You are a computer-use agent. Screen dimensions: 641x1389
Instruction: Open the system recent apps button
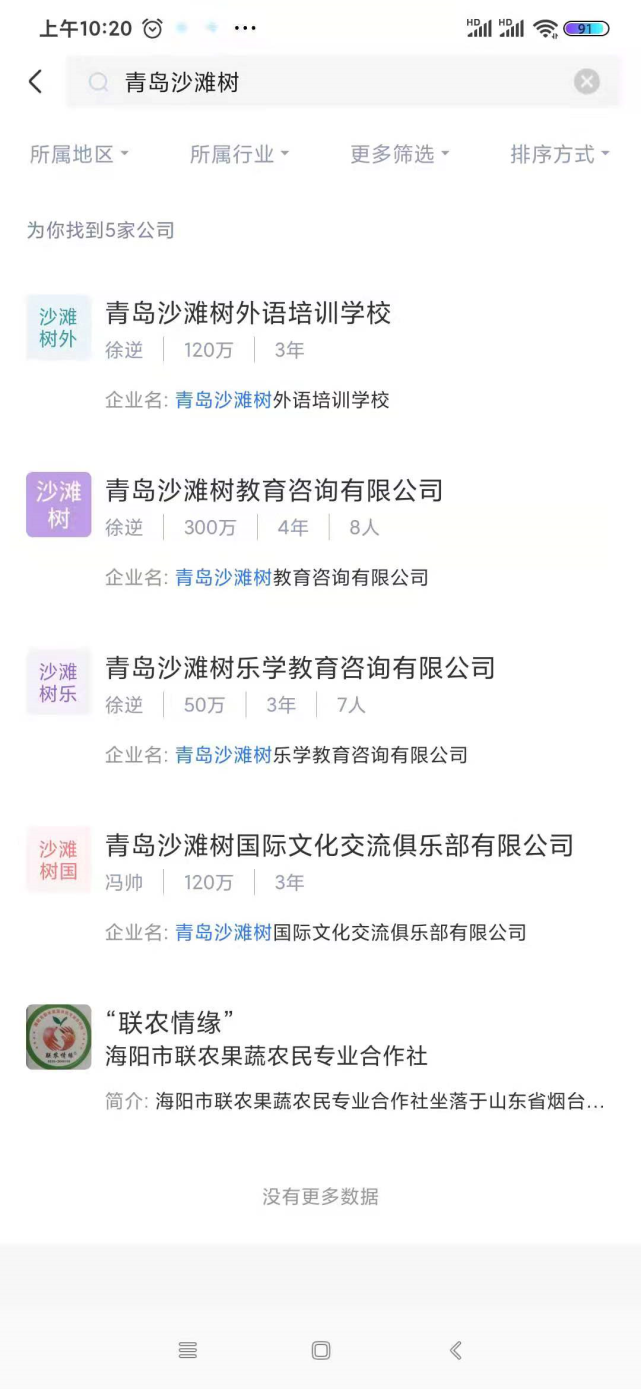tap(188, 1351)
